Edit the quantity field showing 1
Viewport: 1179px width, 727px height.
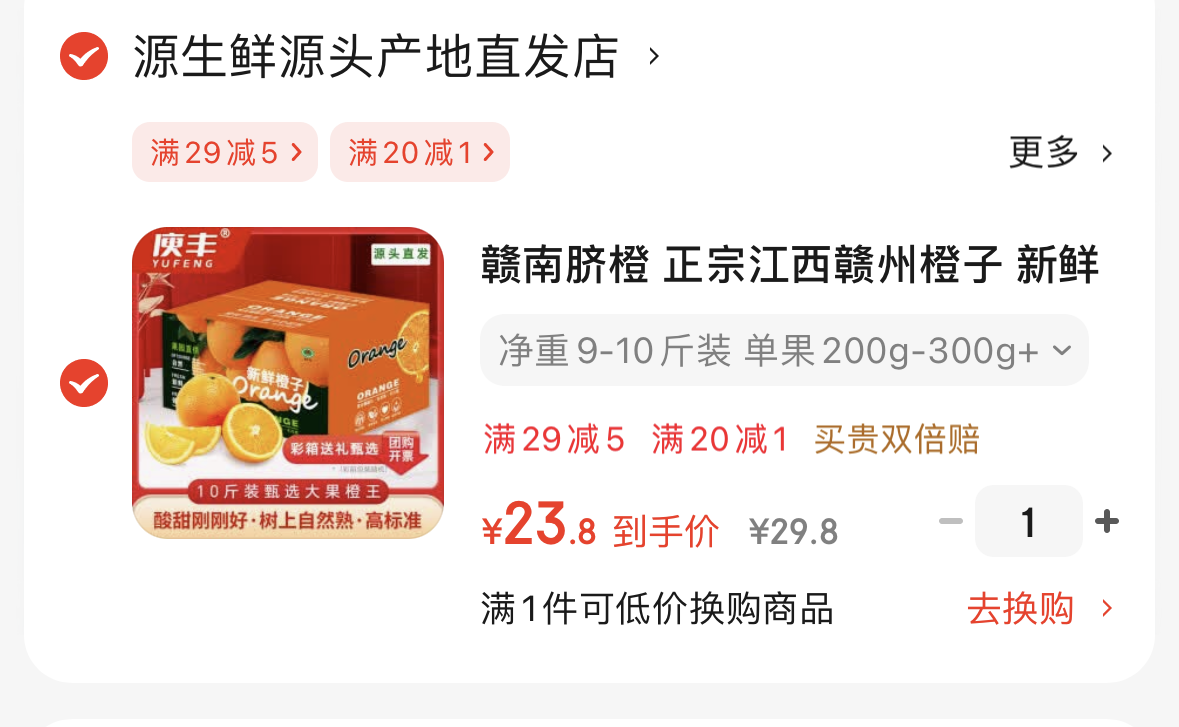(x=1029, y=521)
